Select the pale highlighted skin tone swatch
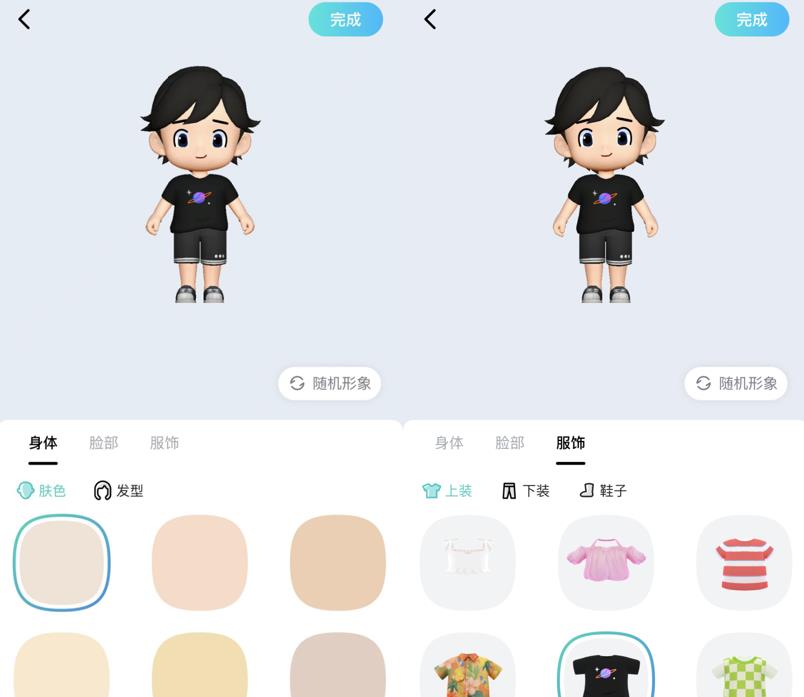Image resolution: width=804 pixels, height=697 pixels. (61, 562)
